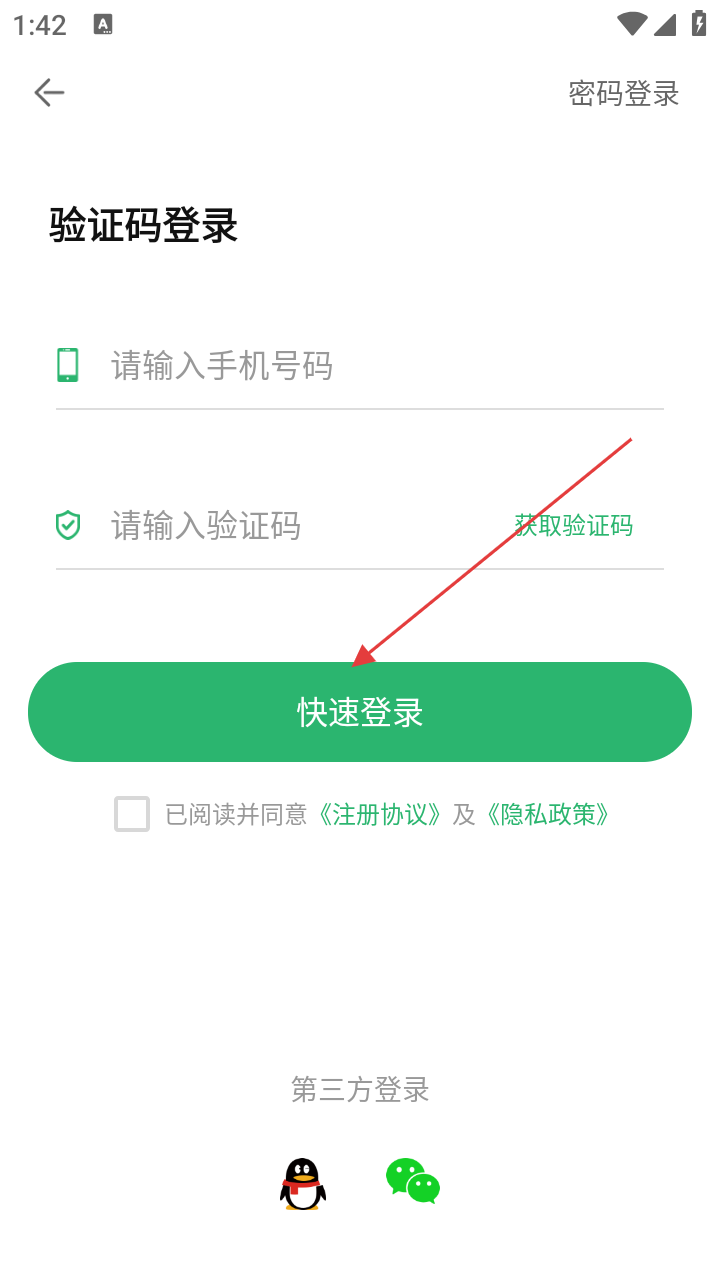Open the 《注册协议》 link
The height and width of the screenshot is (1280, 720).
click(x=380, y=814)
